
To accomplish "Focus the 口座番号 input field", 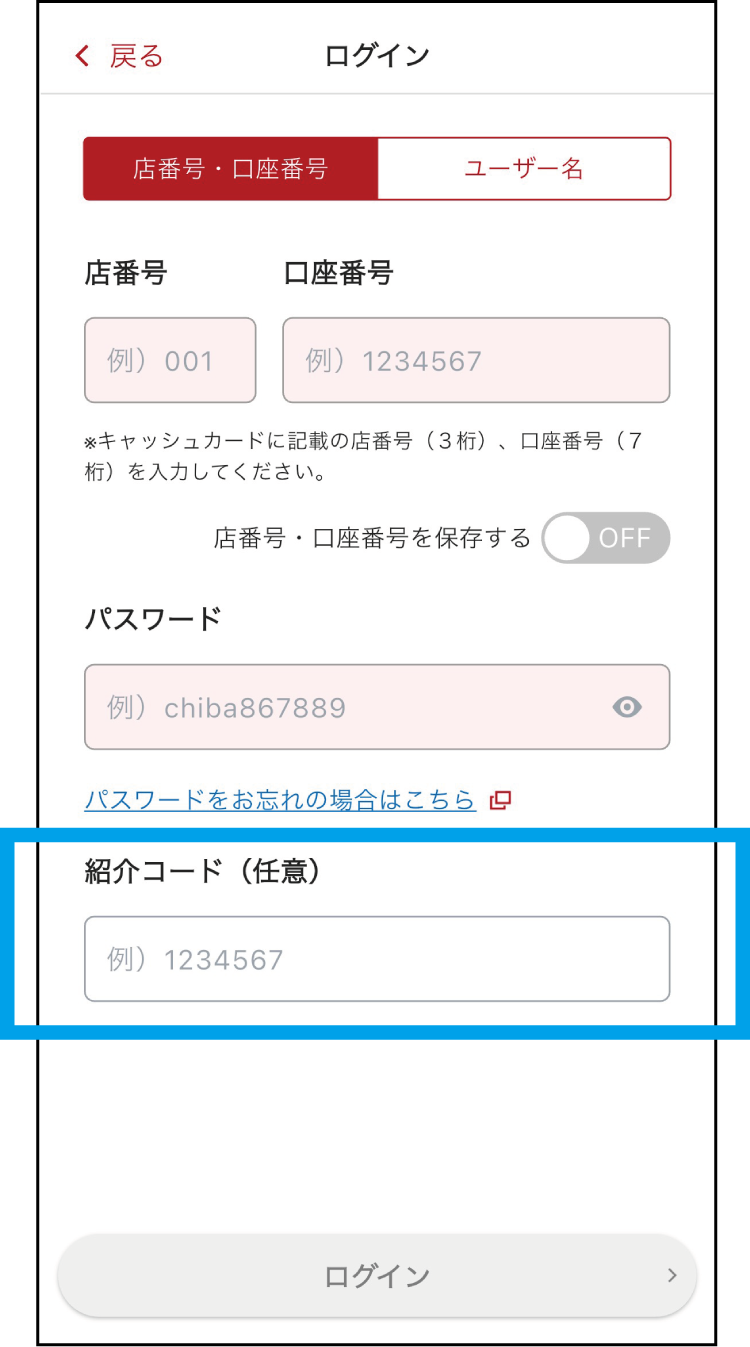I will (x=476, y=360).
